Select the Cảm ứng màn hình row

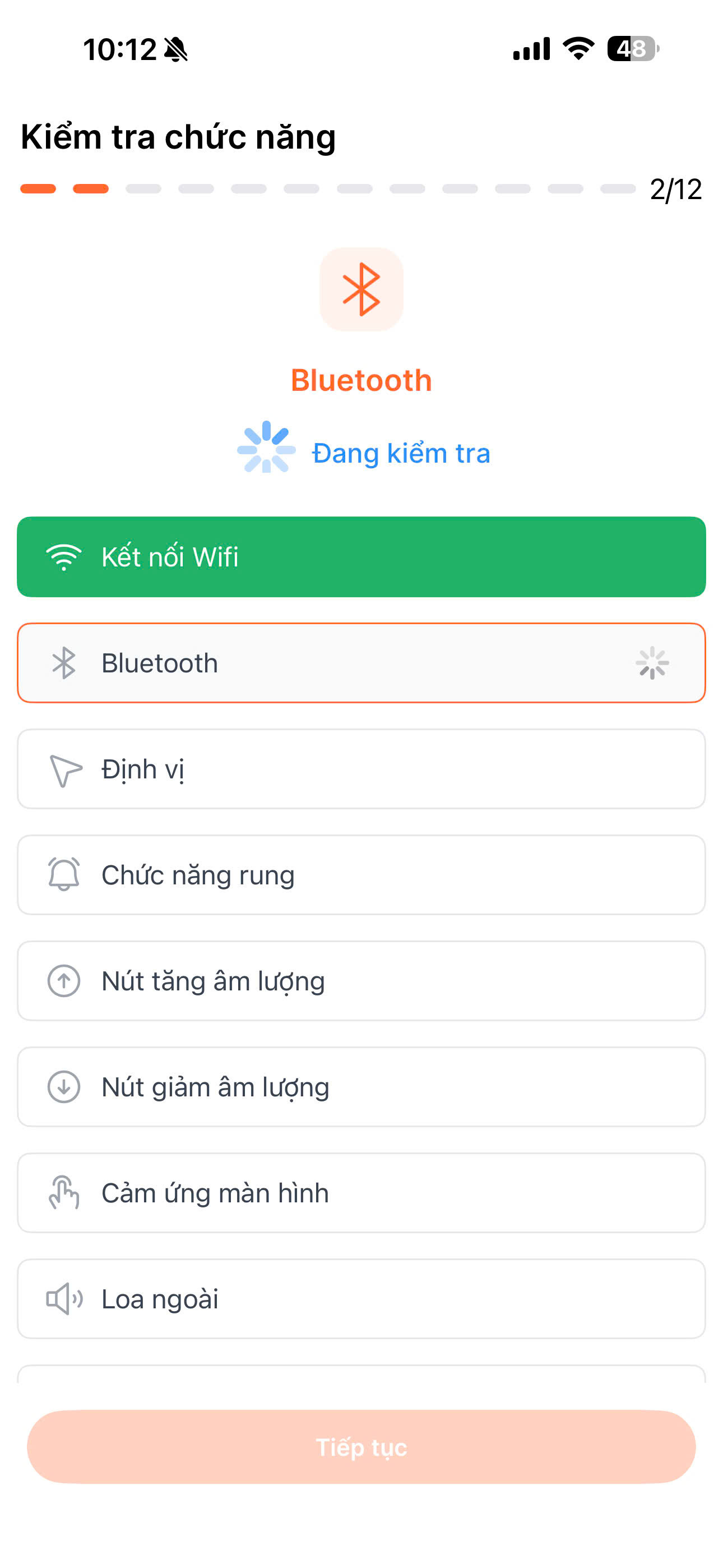(x=361, y=1192)
